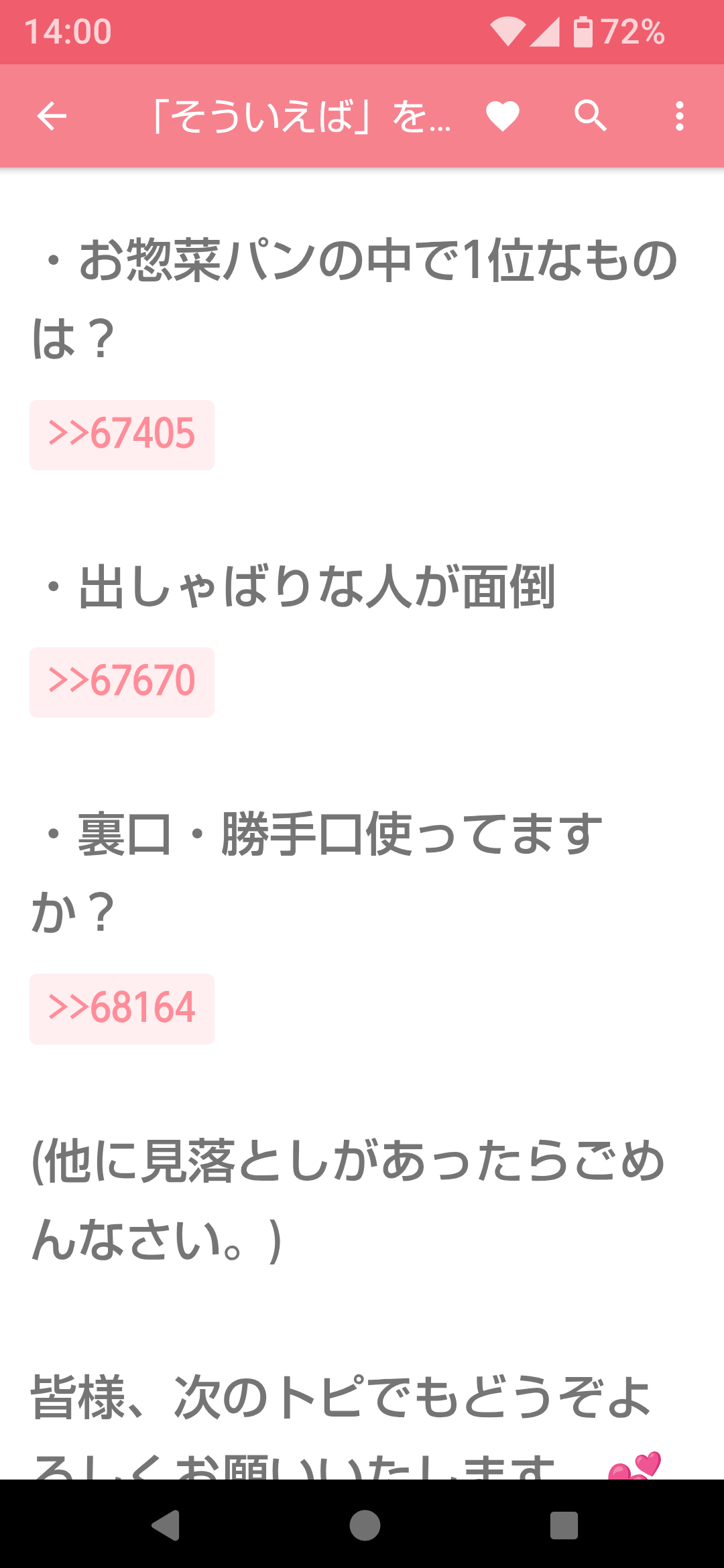Tap the system home button
Image resolution: width=724 pixels, height=1568 pixels.
(x=365, y=1525)
